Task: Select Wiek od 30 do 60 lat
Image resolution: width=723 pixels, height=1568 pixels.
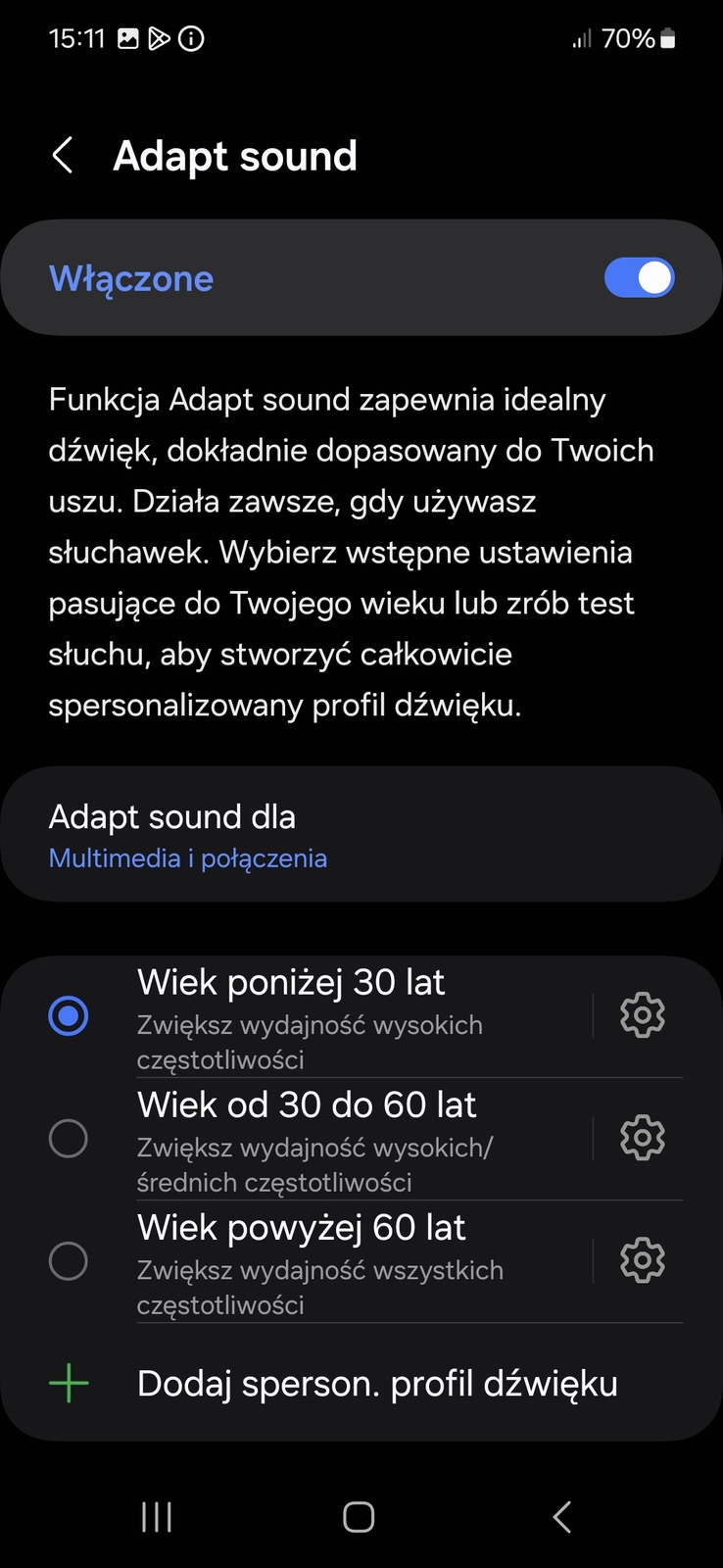Action: (69, 1139)
